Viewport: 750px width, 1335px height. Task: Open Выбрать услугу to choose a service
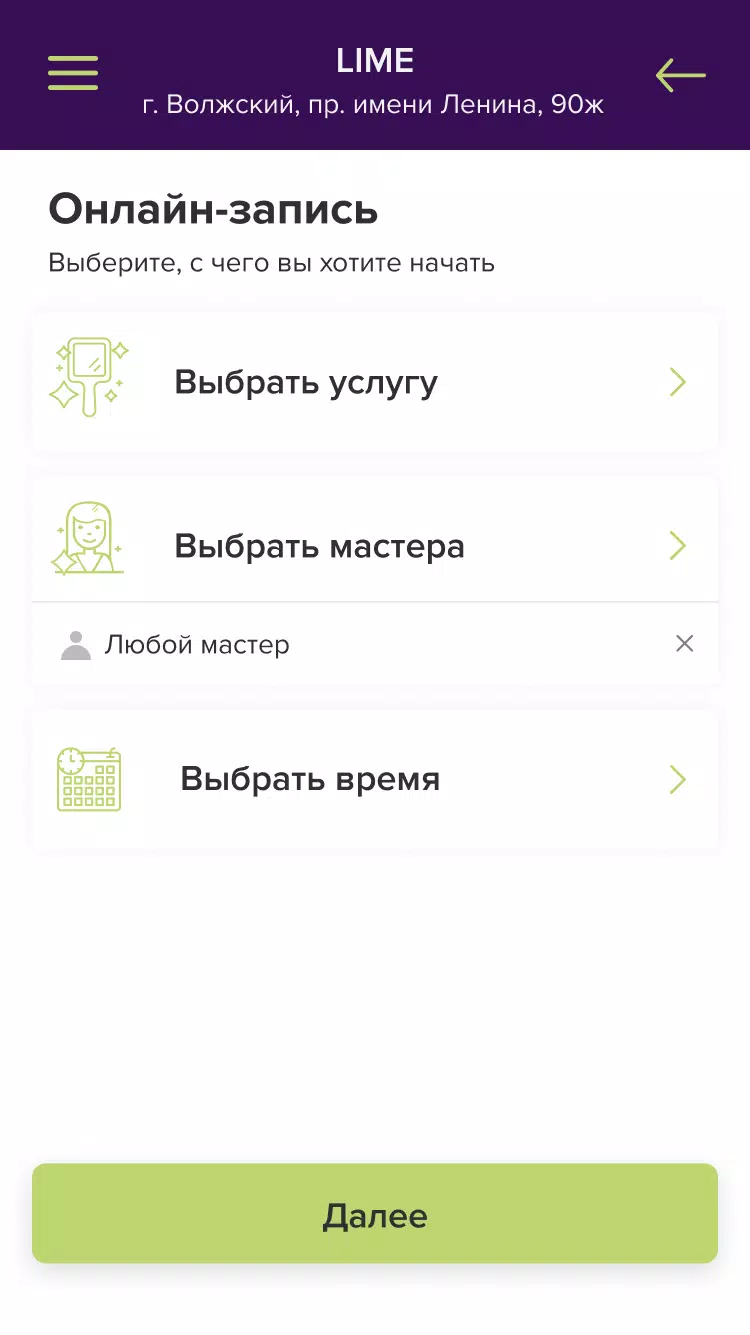(x=375, y=382)
